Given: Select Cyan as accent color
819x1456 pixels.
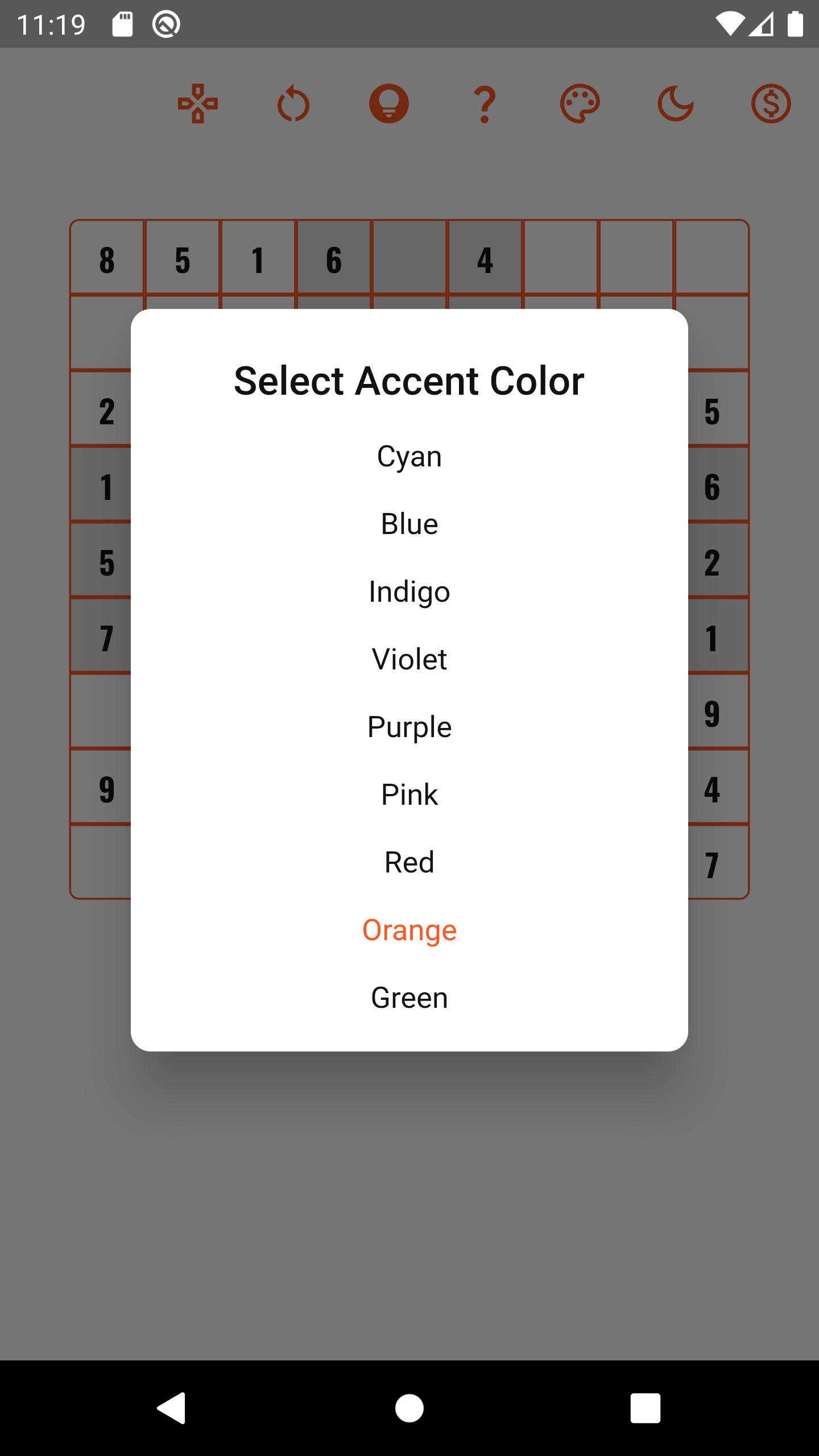Looking at the screenshot, I should coord(409,456).
